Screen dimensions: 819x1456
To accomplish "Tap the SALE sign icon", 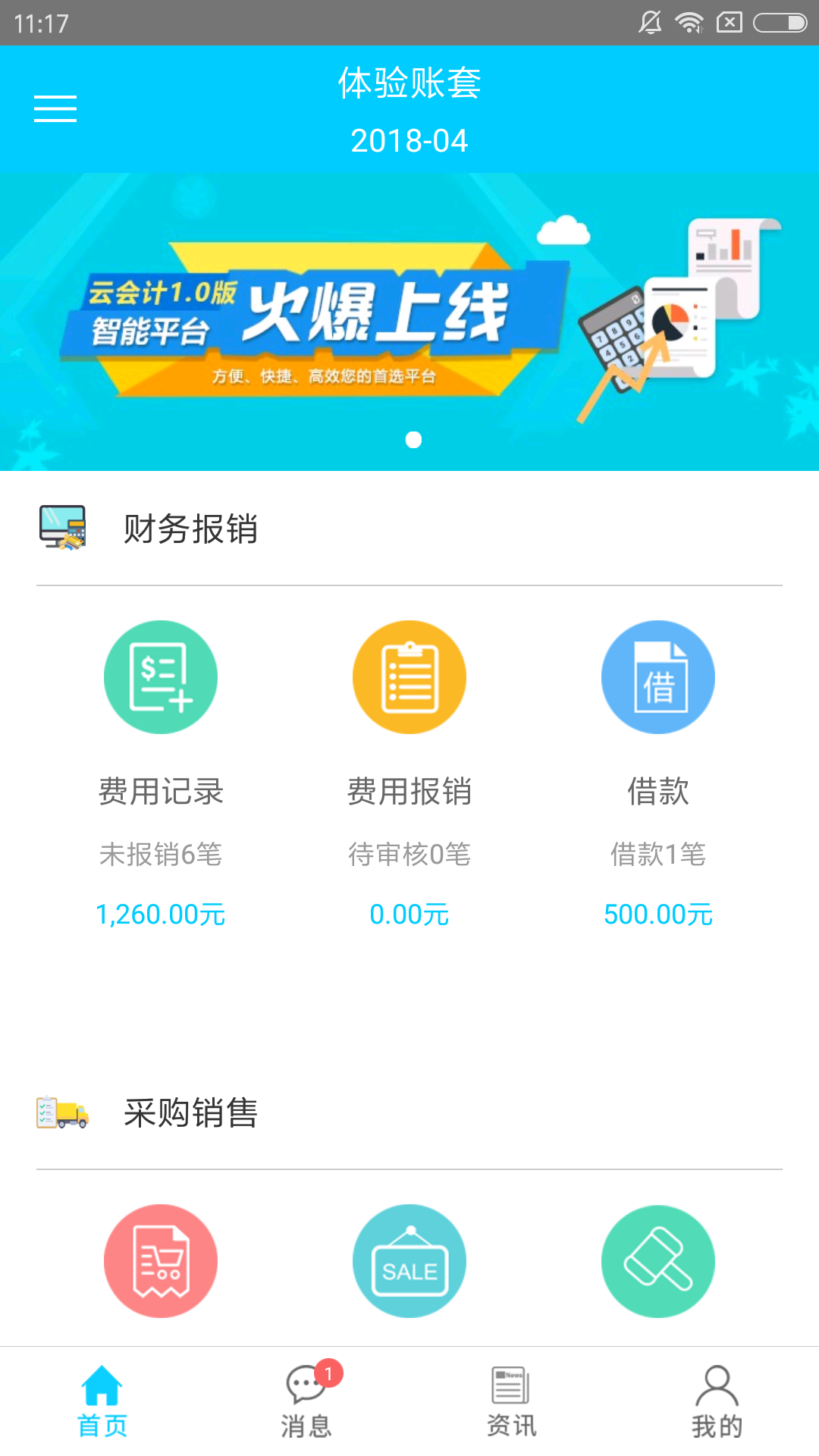I will pyautogui.click(x=409, y=1260).
